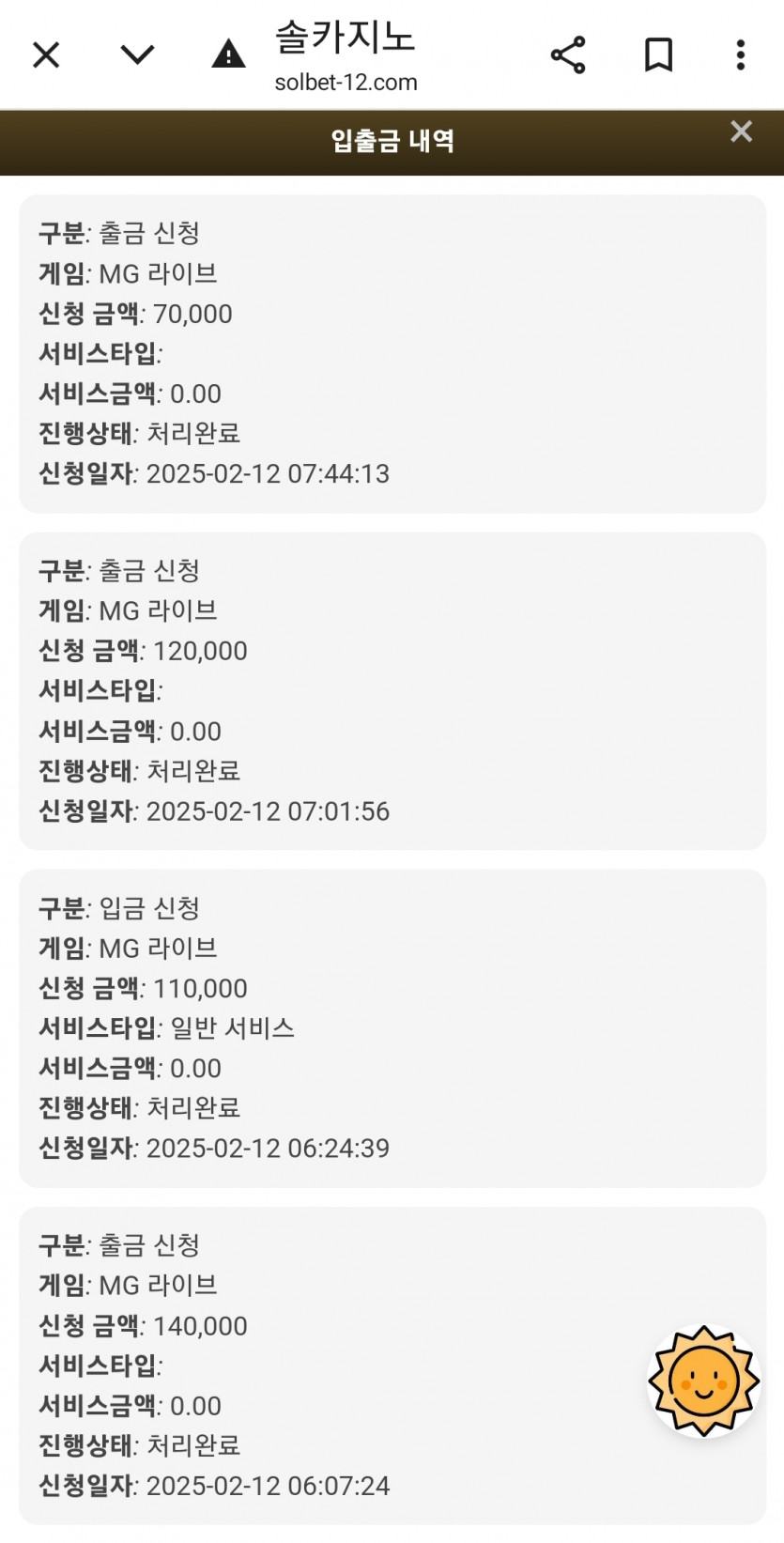Minimize the custom tab with down chevron
This screenshot has height=1543, width=784.
(x=137, y=55)
